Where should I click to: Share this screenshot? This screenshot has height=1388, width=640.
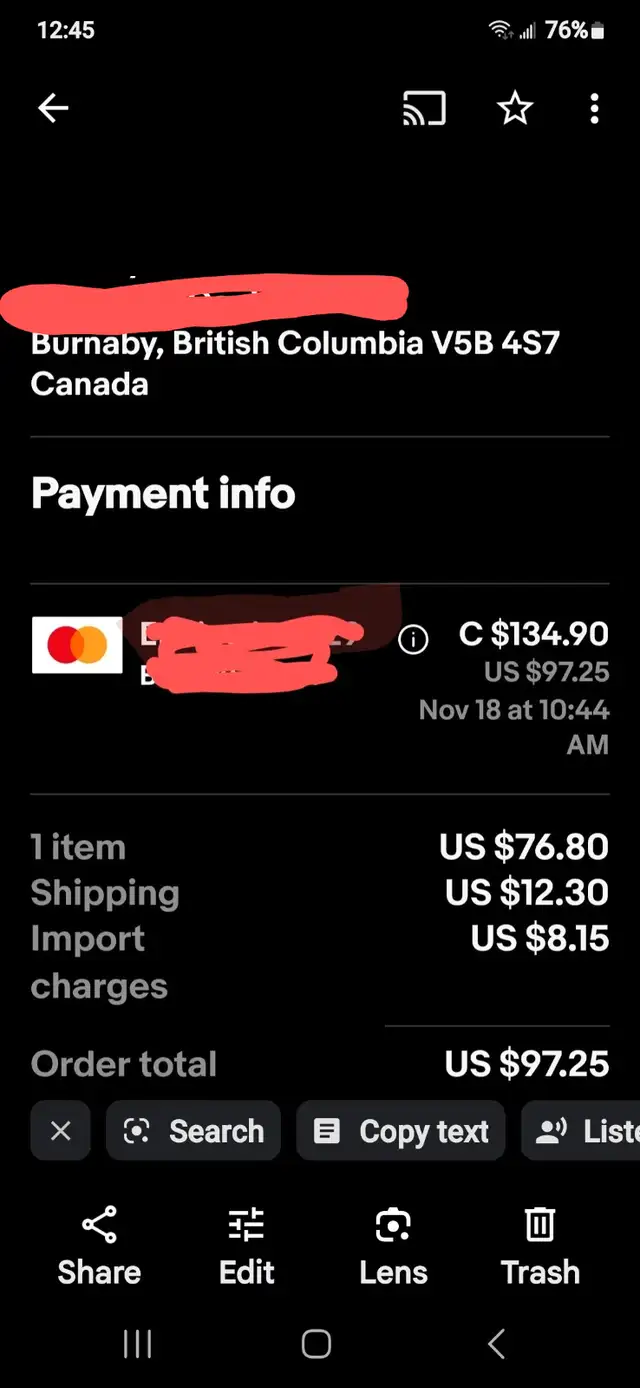[99, 1246]
